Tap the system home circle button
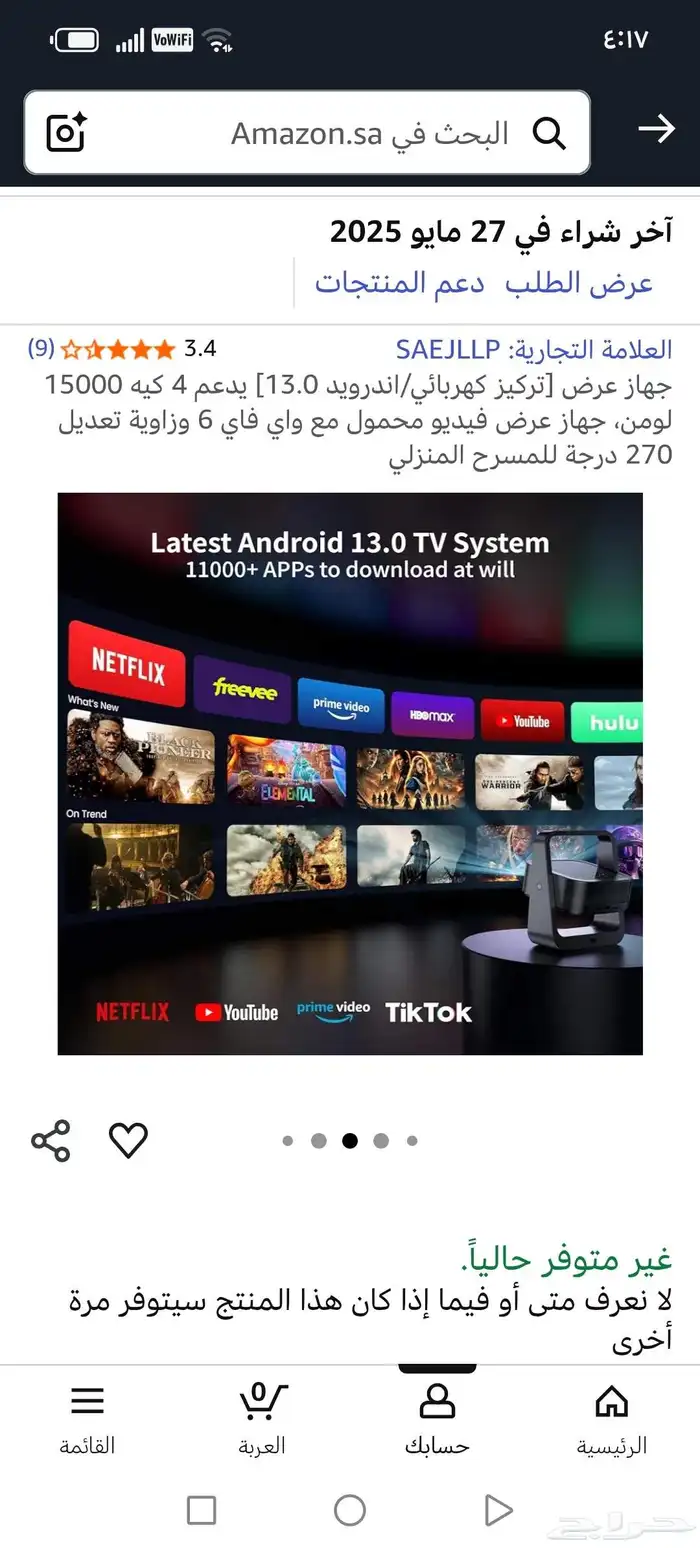Screen dimensions: 700x1548 point(349,1509)
